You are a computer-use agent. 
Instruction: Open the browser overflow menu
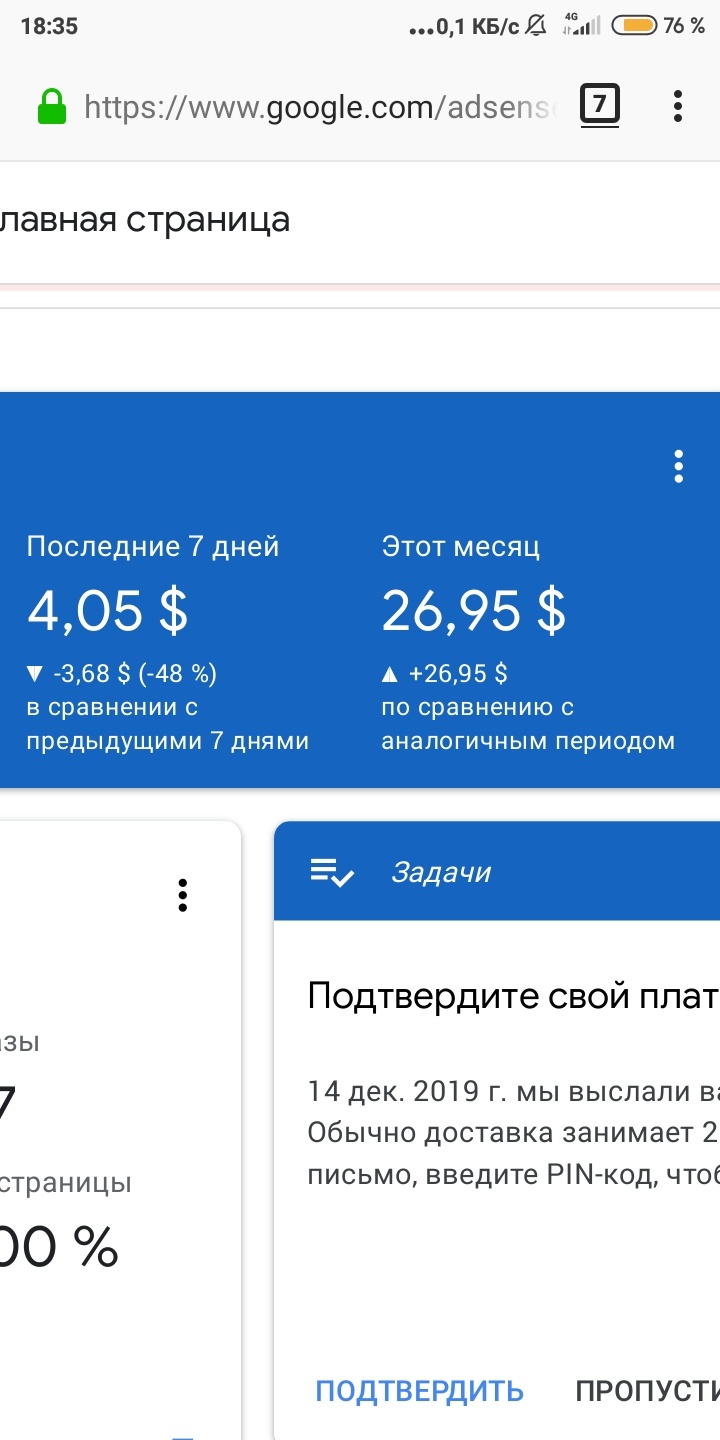click(x=678, y=105)
